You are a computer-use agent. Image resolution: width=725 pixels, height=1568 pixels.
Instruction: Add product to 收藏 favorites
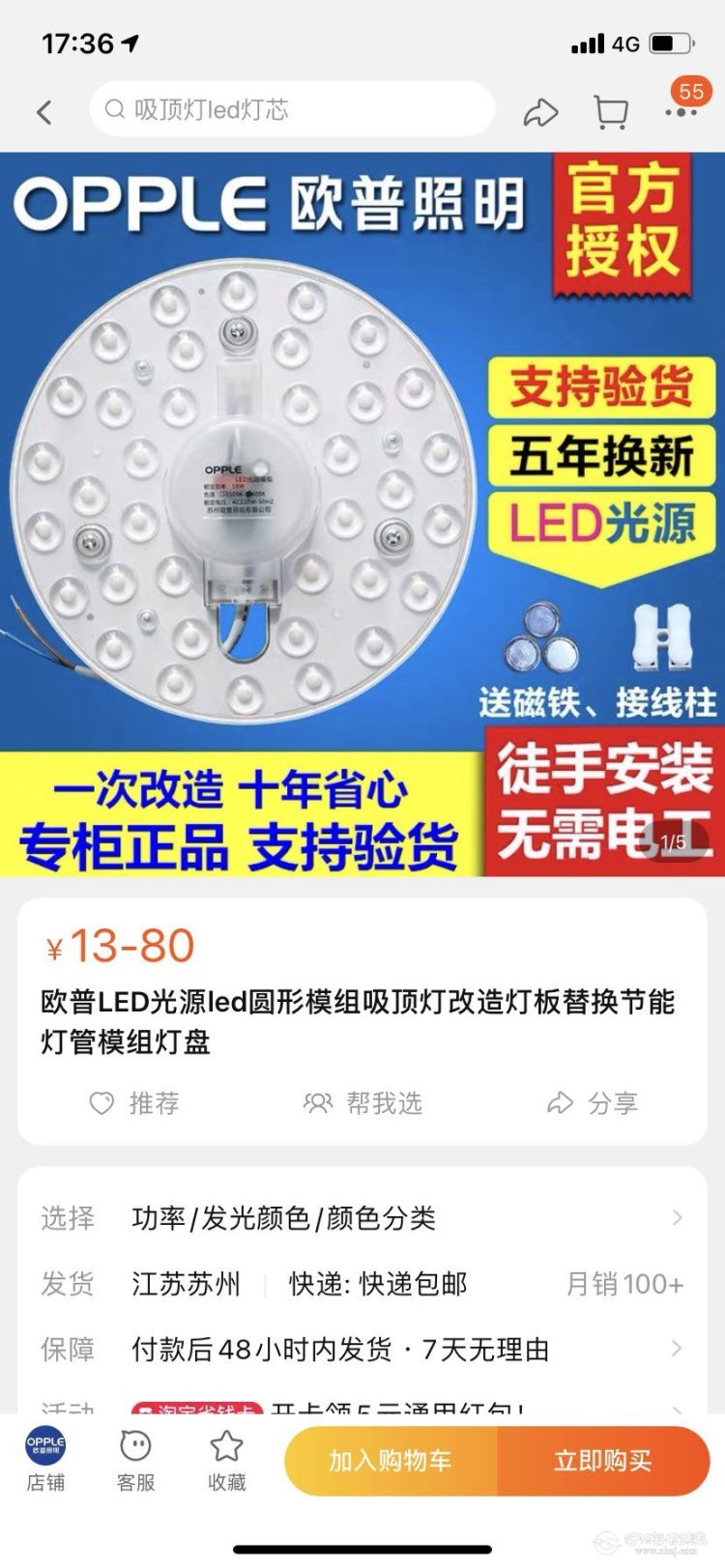[x=227, y=1460]
